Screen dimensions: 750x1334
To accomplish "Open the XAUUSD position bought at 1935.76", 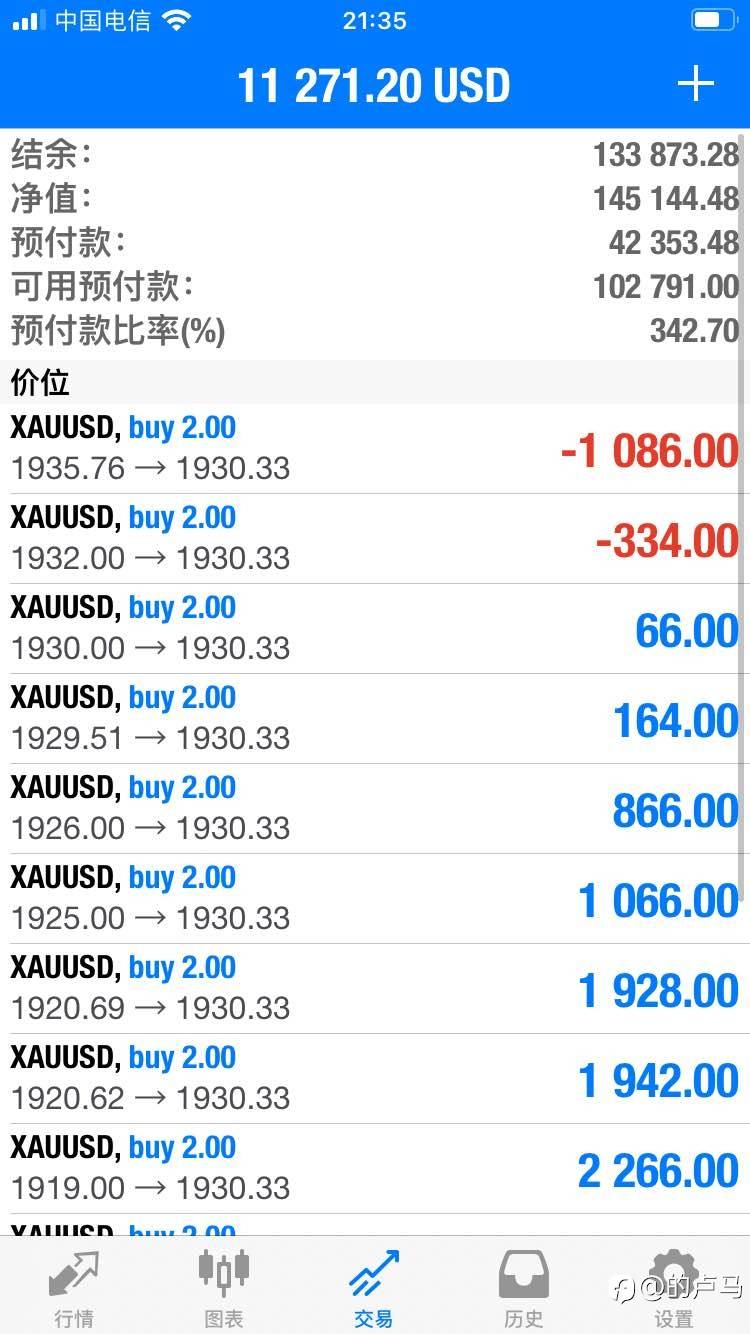I will 375,449.
